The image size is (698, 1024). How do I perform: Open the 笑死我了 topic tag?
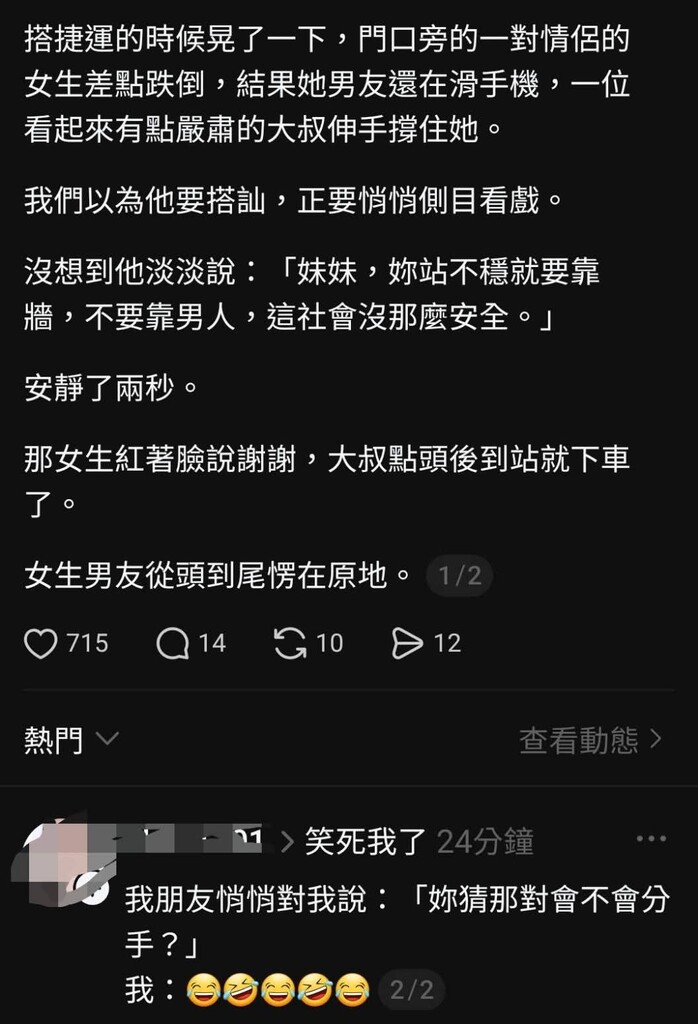(x=364, y=842)
